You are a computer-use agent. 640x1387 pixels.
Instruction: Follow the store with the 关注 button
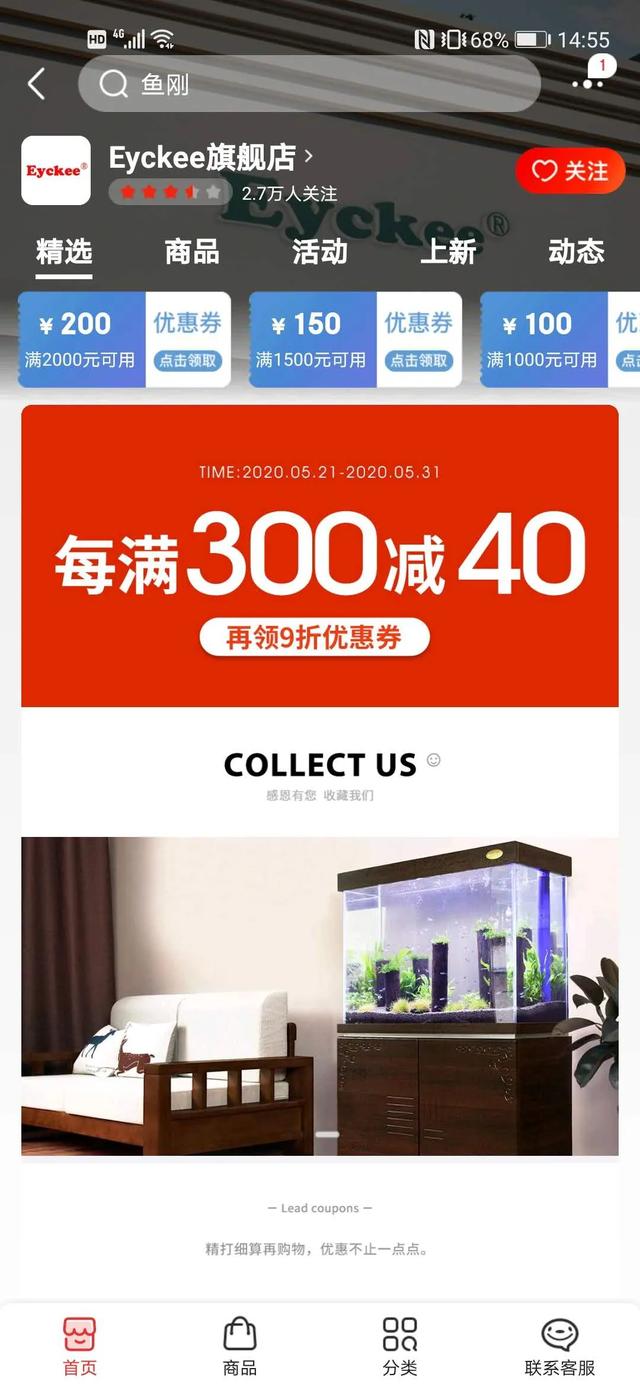(x=570, y=171)
